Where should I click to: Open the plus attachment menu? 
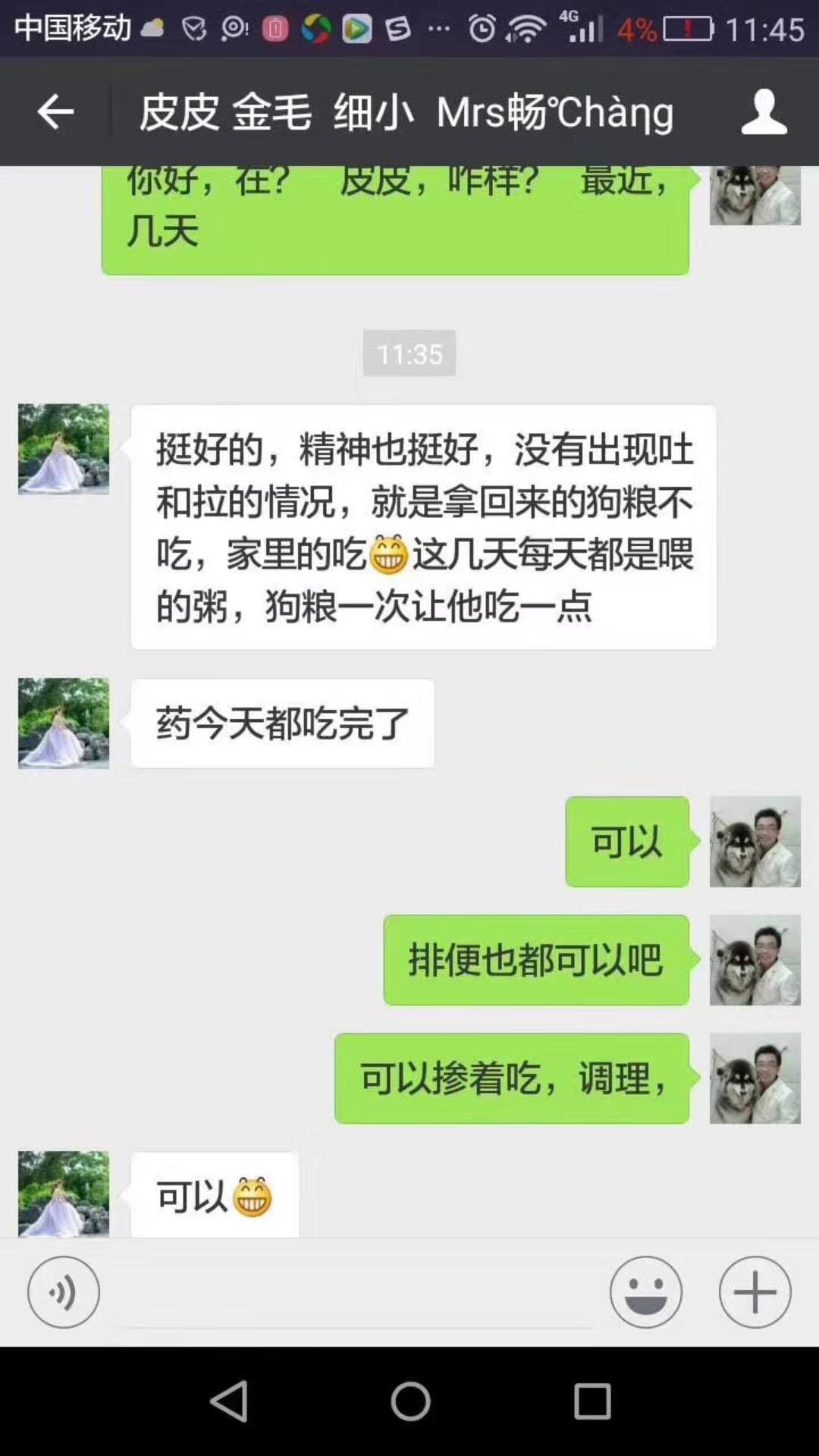pos(755,1292)
